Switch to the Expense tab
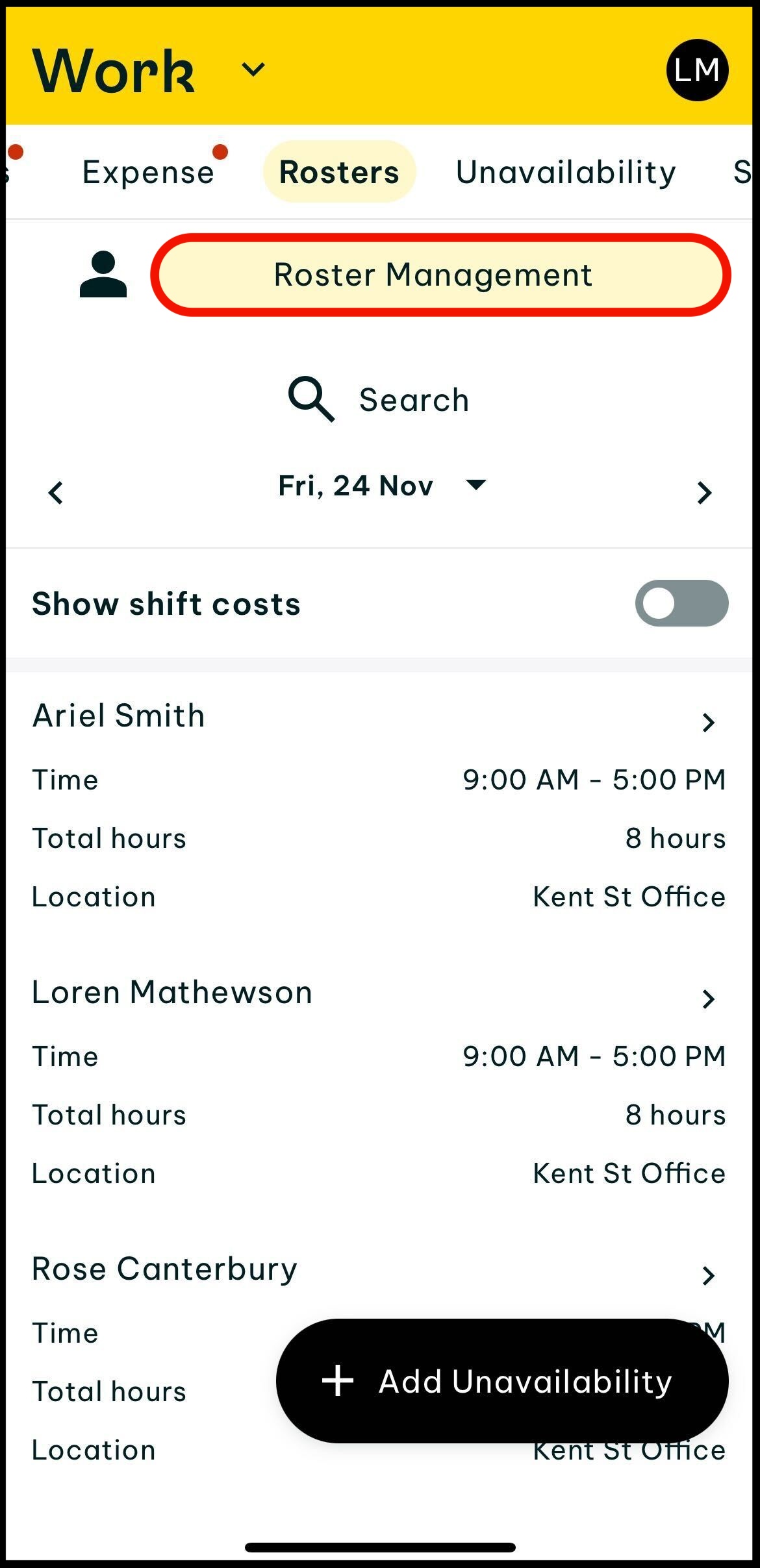760x1568 pixels. coord(148,172)
